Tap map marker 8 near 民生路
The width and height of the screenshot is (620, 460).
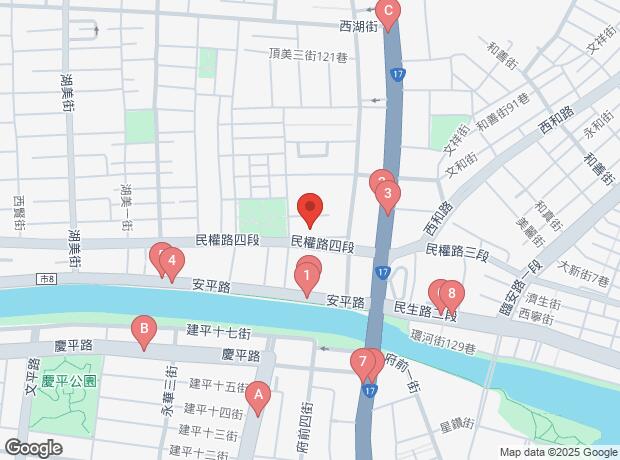(x=452, y=295)
